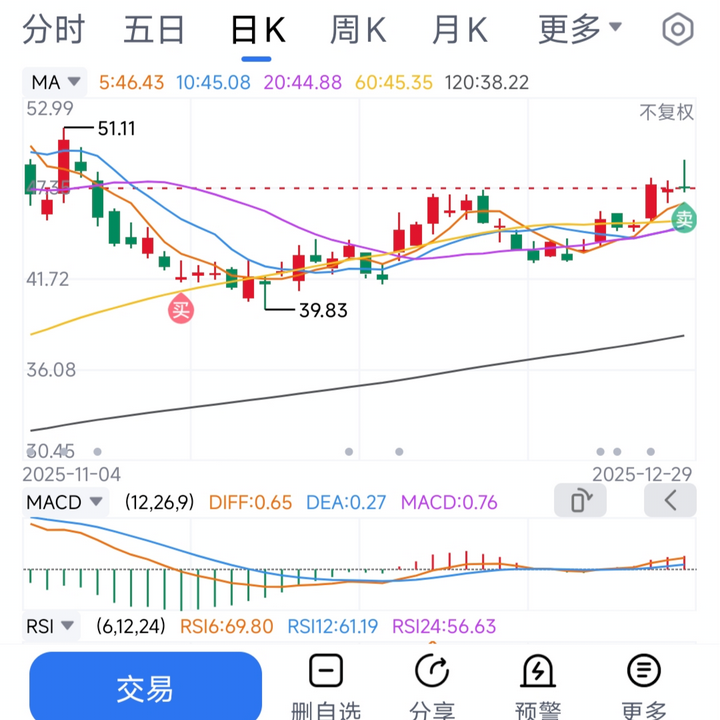Screen dimensions: 720x720
Task: Tap the blue 交易 trade button
Action: [x=145, y=688]
